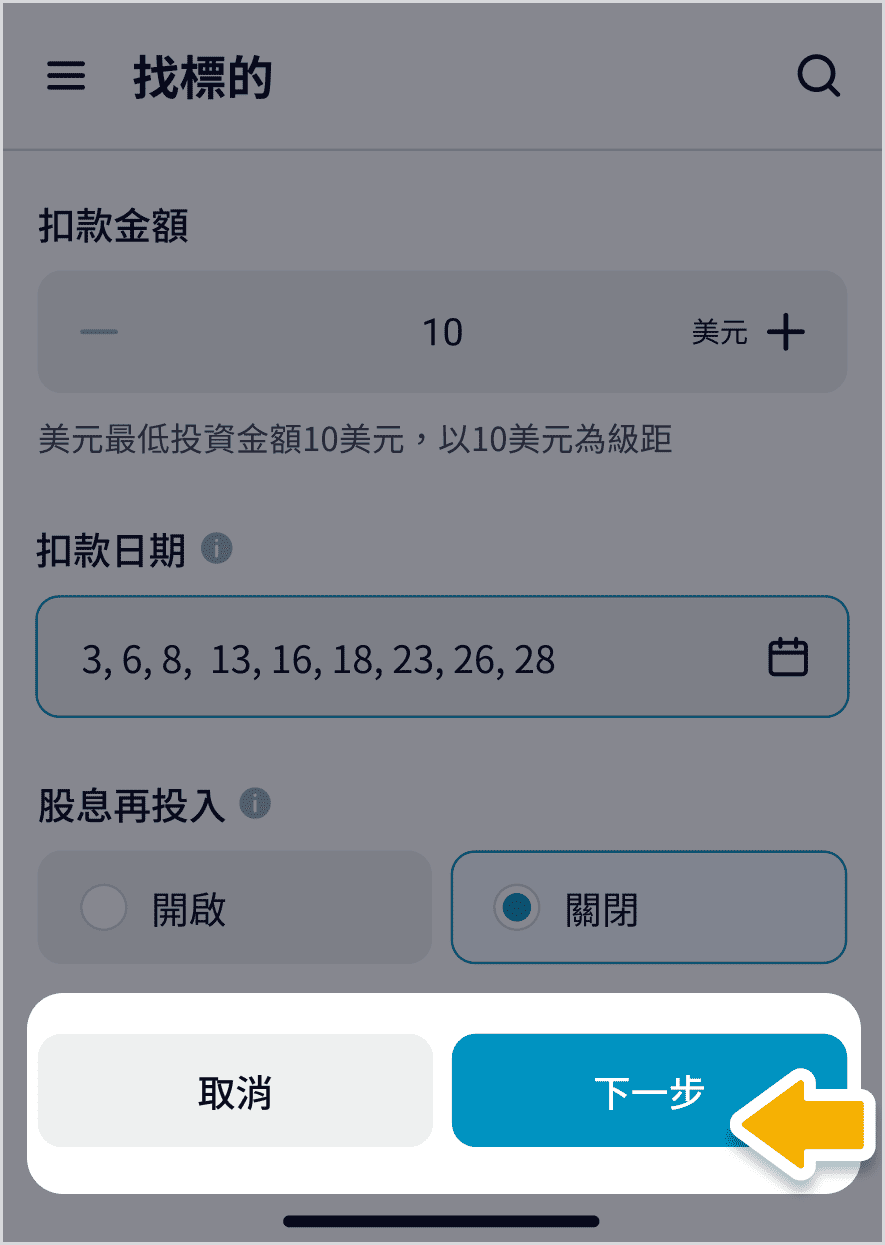885x1245 pixels.
Task: Tap the 取消 button to cancel
Action: (x=235, y=1091)
